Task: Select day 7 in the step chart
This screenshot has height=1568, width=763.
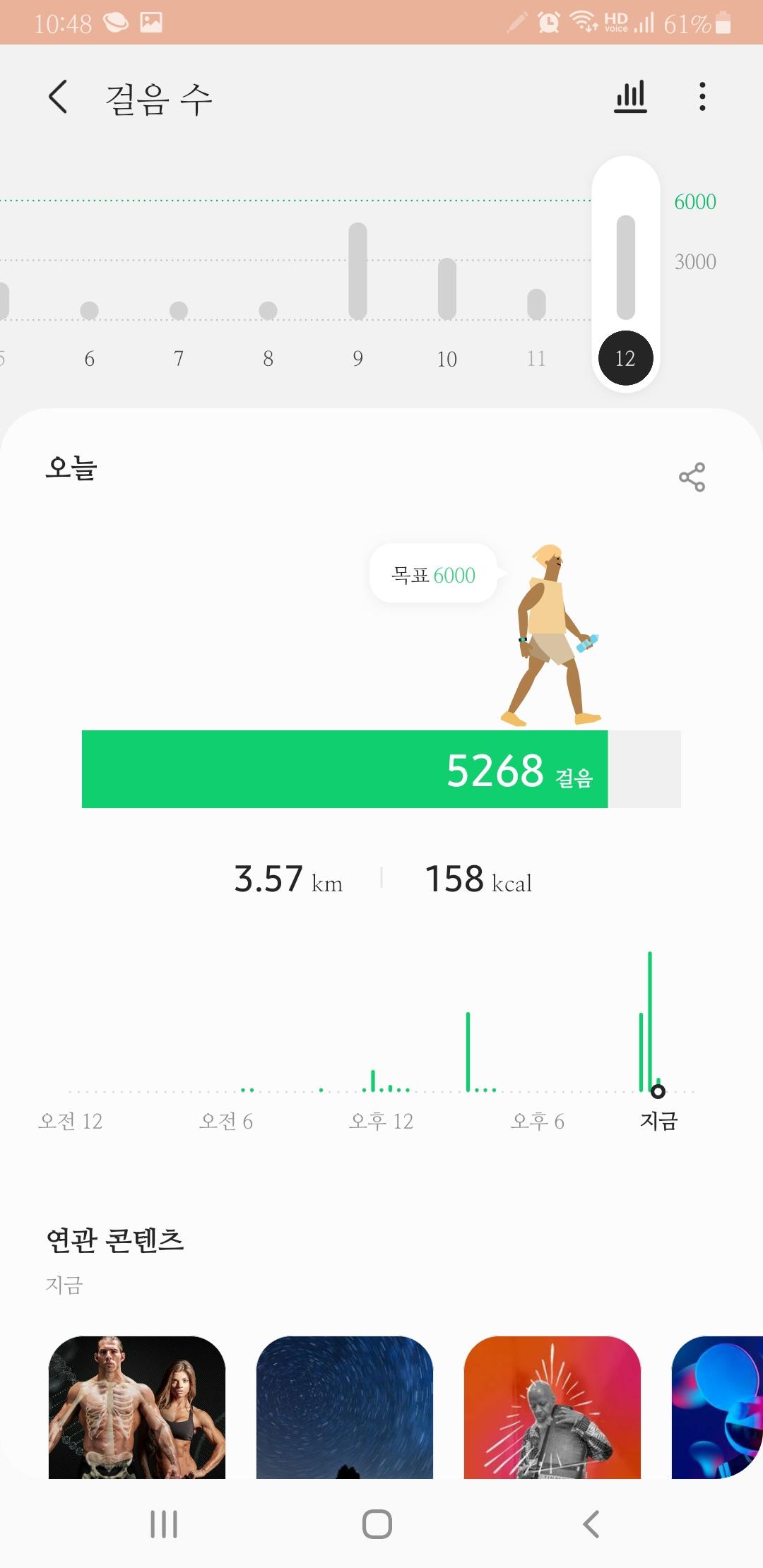Action: (179, 325)
